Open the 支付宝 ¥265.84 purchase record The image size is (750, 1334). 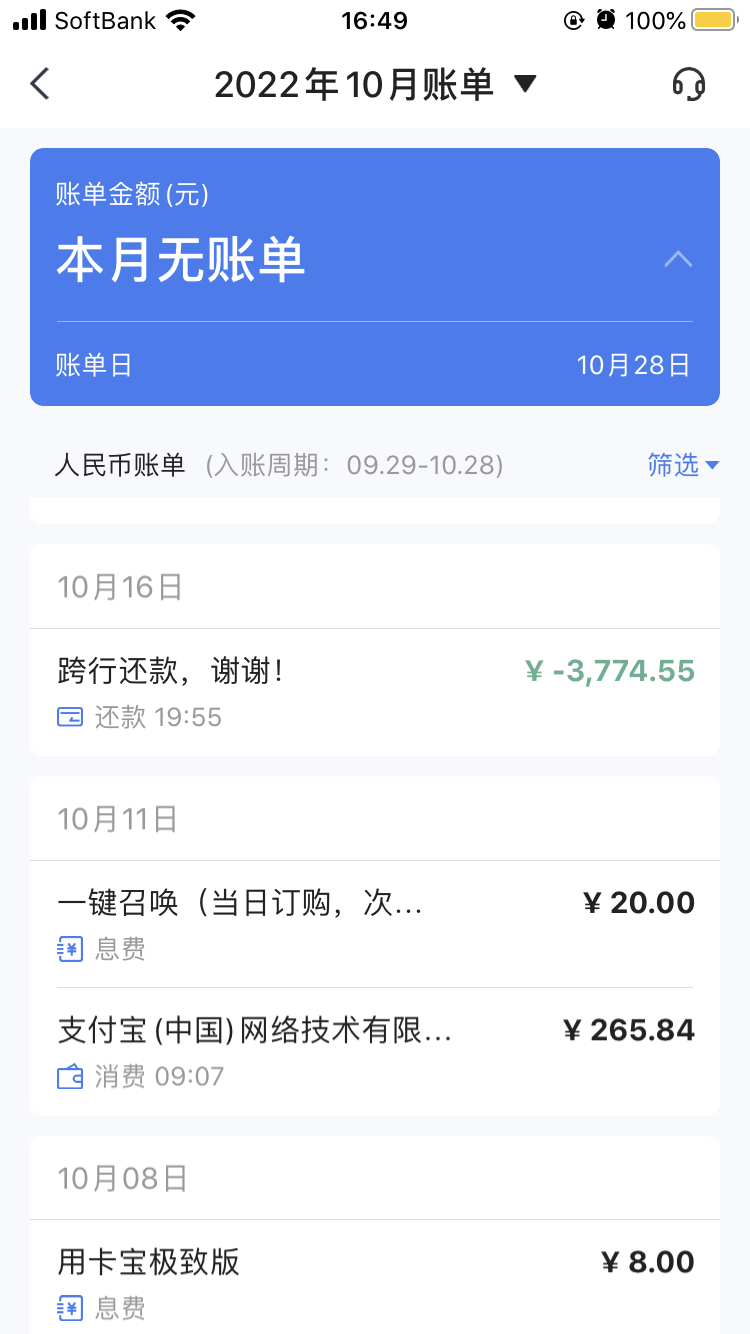tap(375, 1051)
